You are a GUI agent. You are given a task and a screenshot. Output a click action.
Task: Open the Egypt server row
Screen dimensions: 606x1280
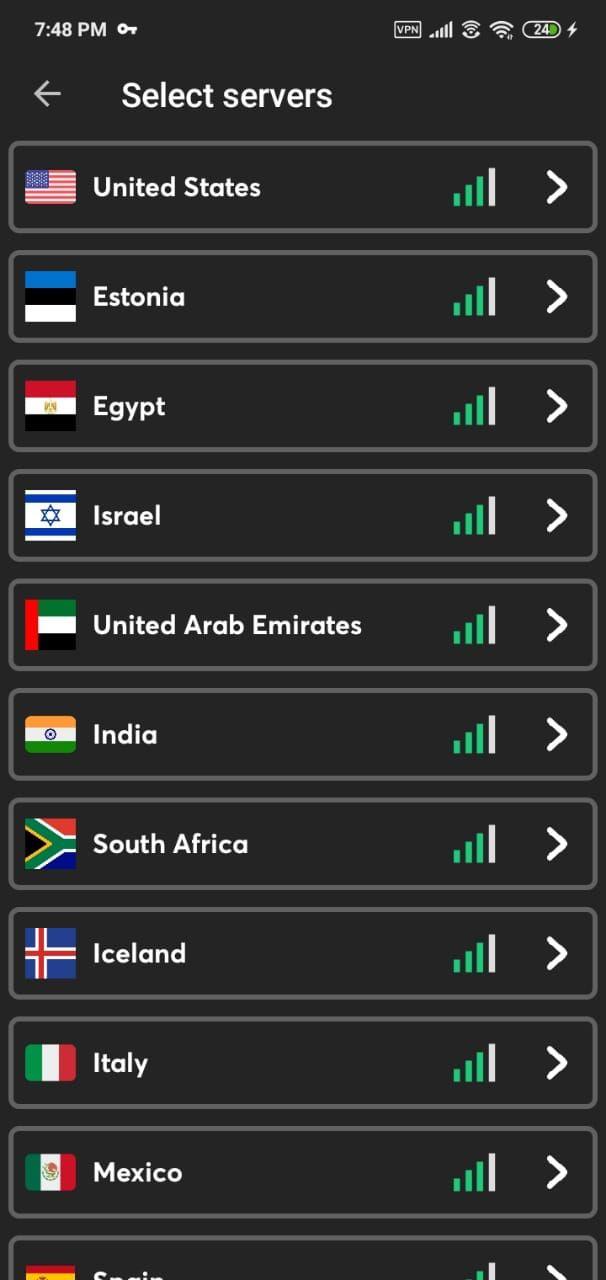(302, 406)
